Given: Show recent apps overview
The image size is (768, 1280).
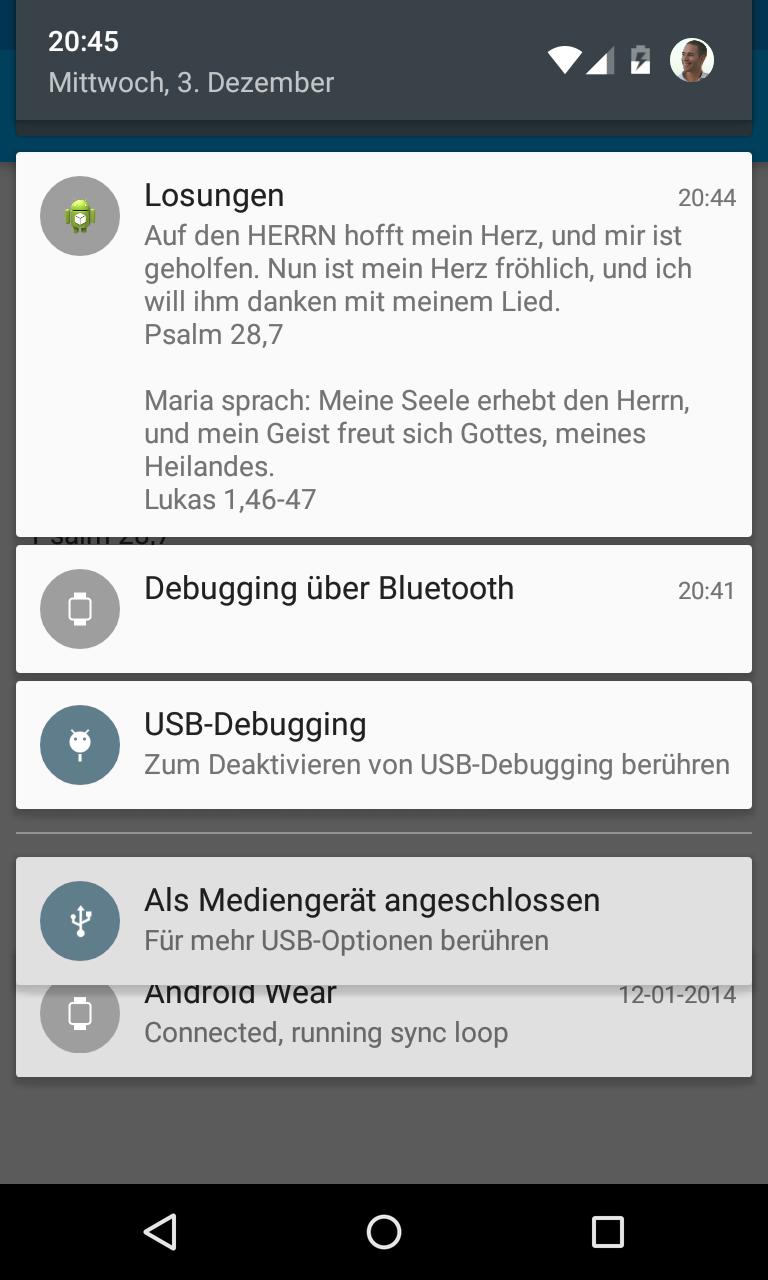Looking at the screenshot, I should pyautogui.click(x=607, y=1232).
